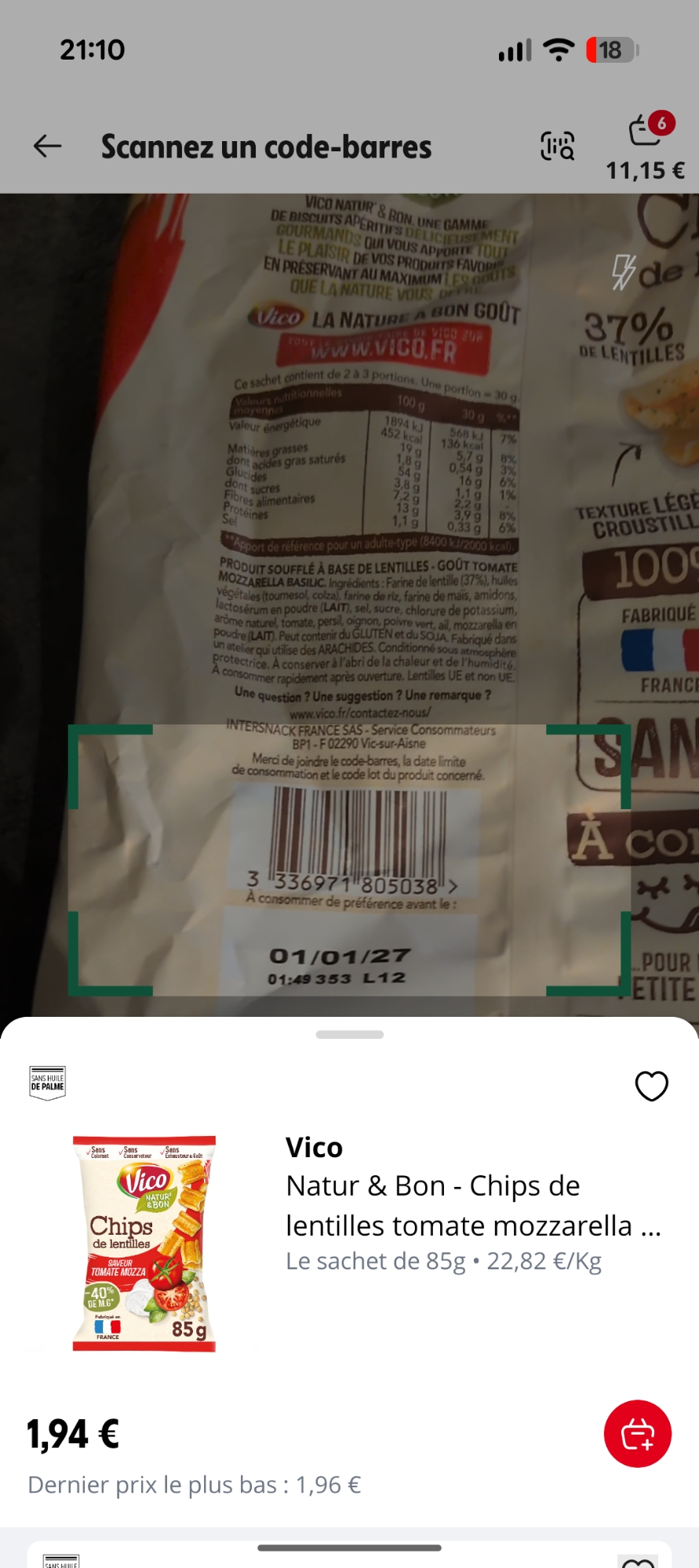
Task: Add Vico chips to favorites
Action: tap(651, 1086)
